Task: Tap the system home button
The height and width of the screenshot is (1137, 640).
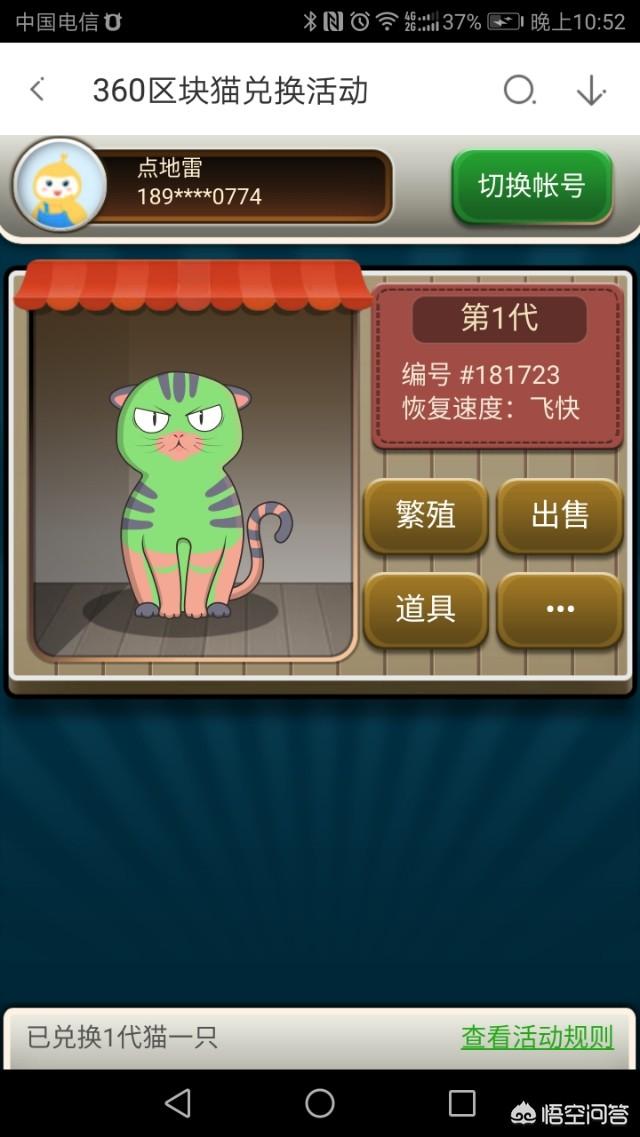Action: (320, 1103)
